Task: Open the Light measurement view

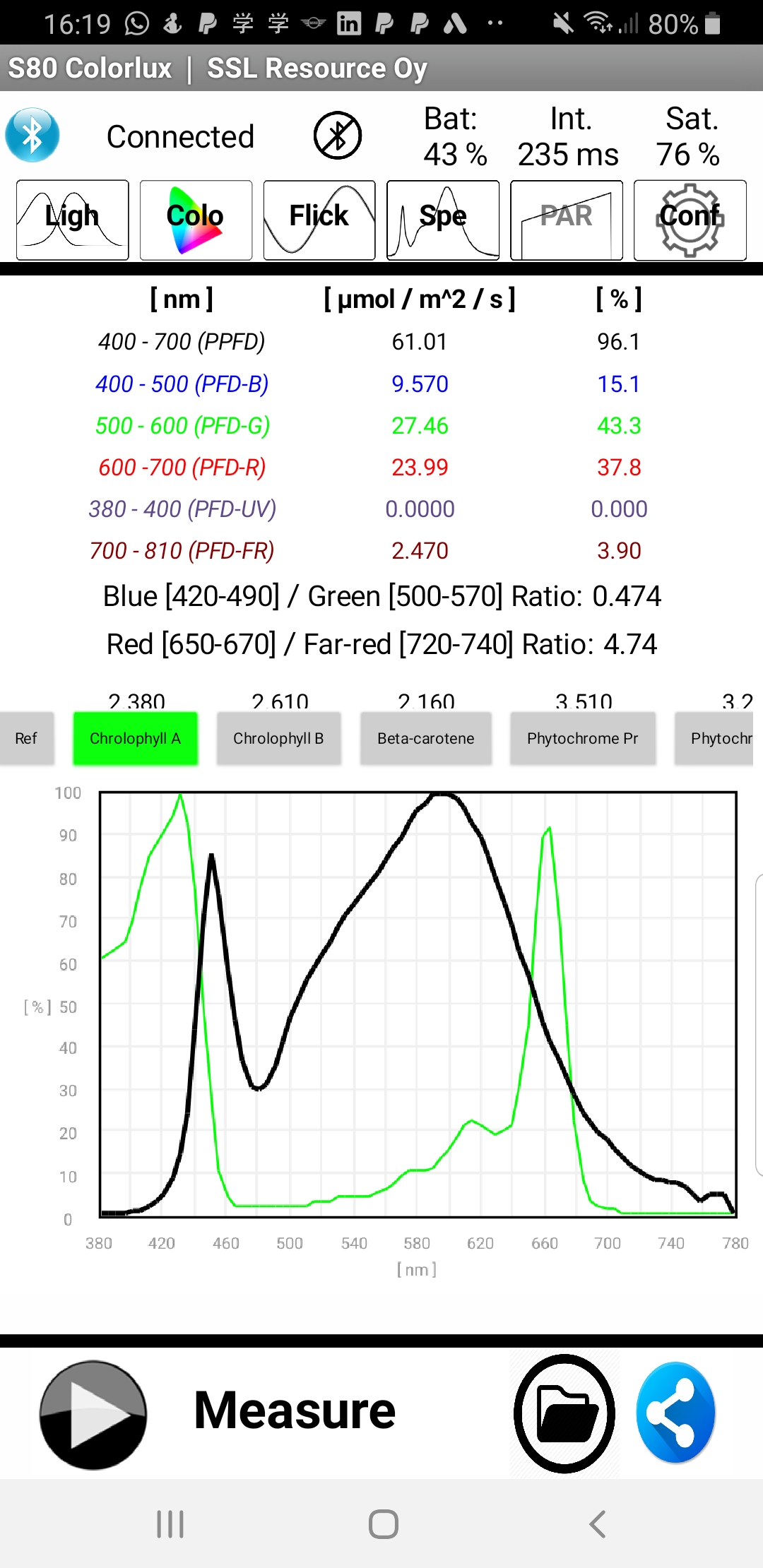Action: pos(71,220)
